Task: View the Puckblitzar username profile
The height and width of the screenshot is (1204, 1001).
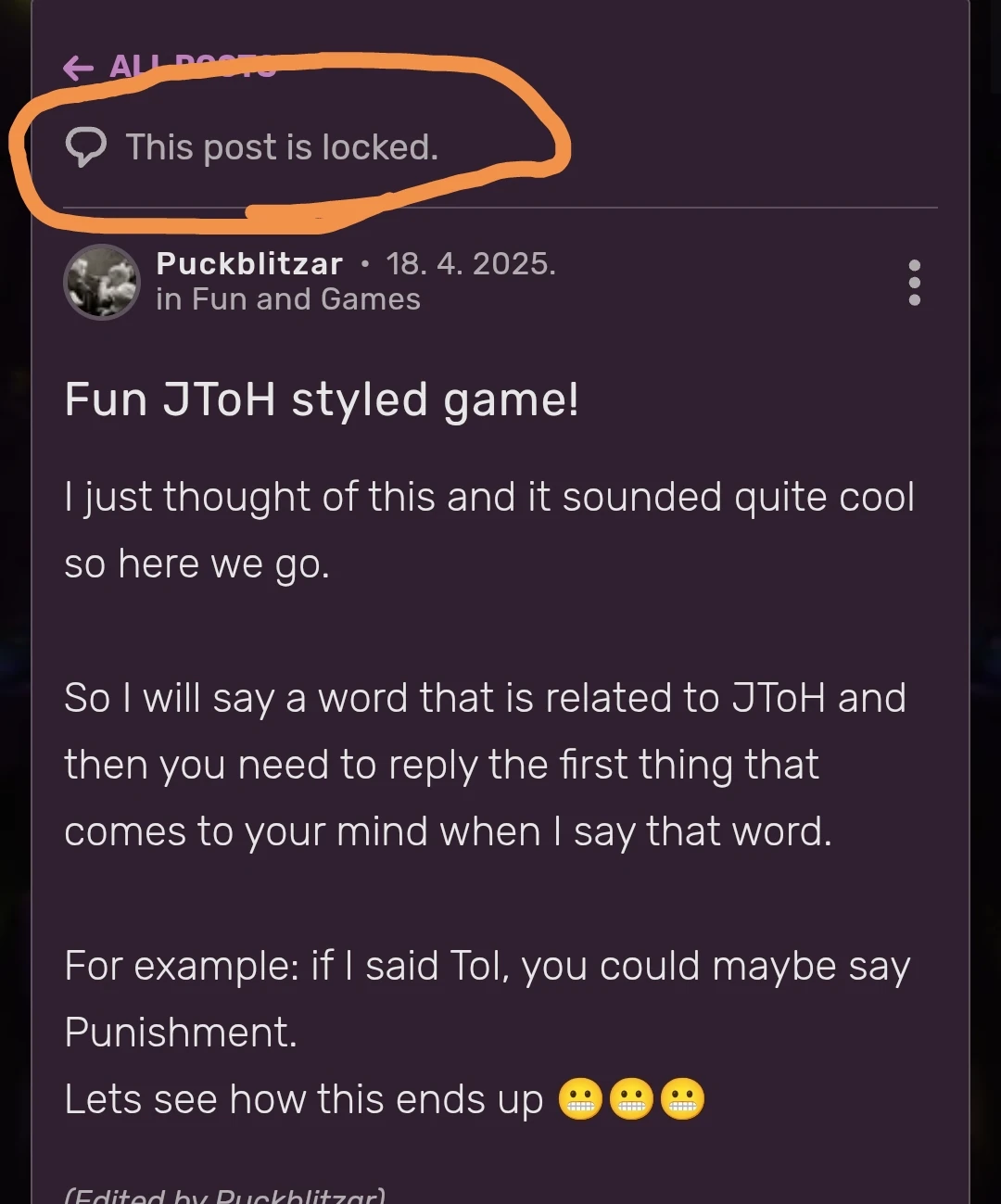Action: [249, 264]
